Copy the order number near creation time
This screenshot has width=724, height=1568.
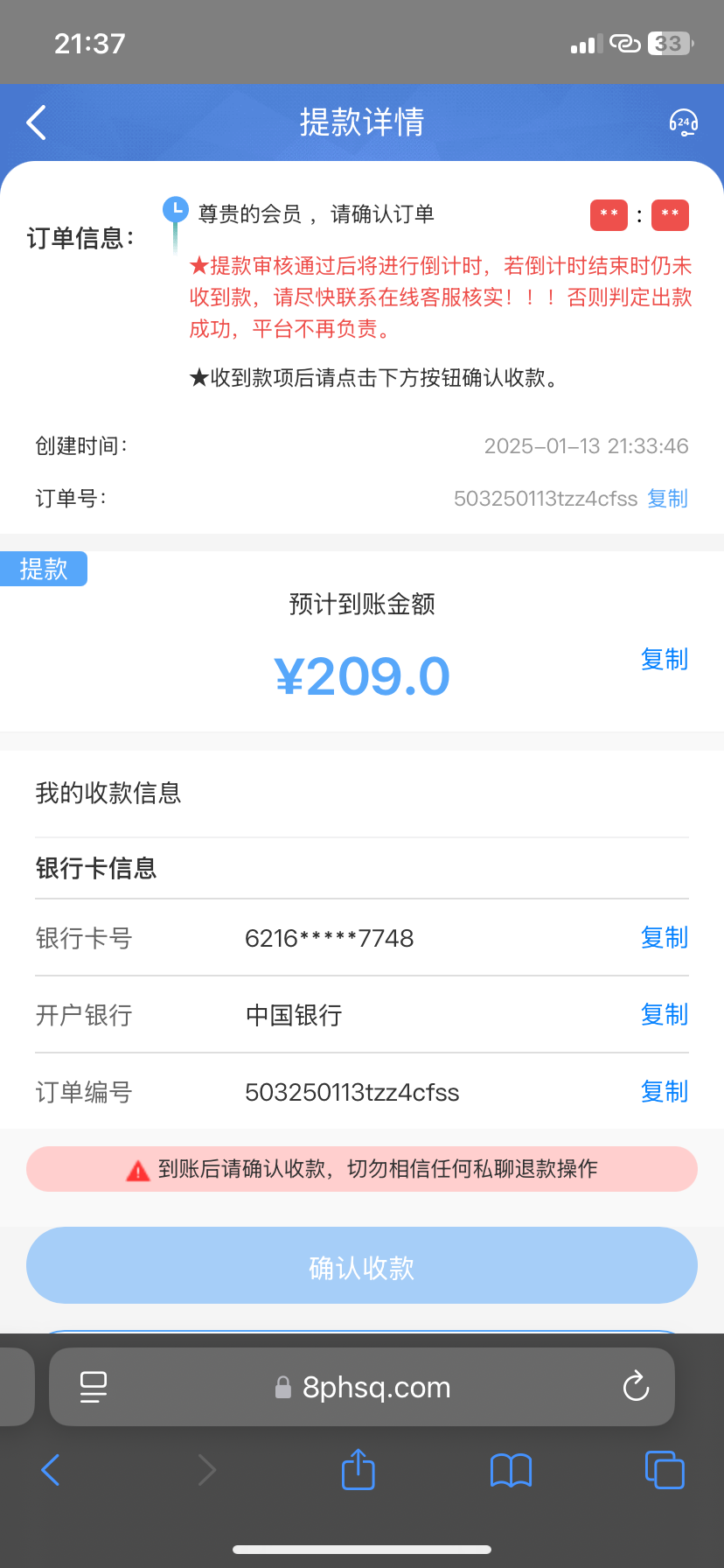[667, 499]
